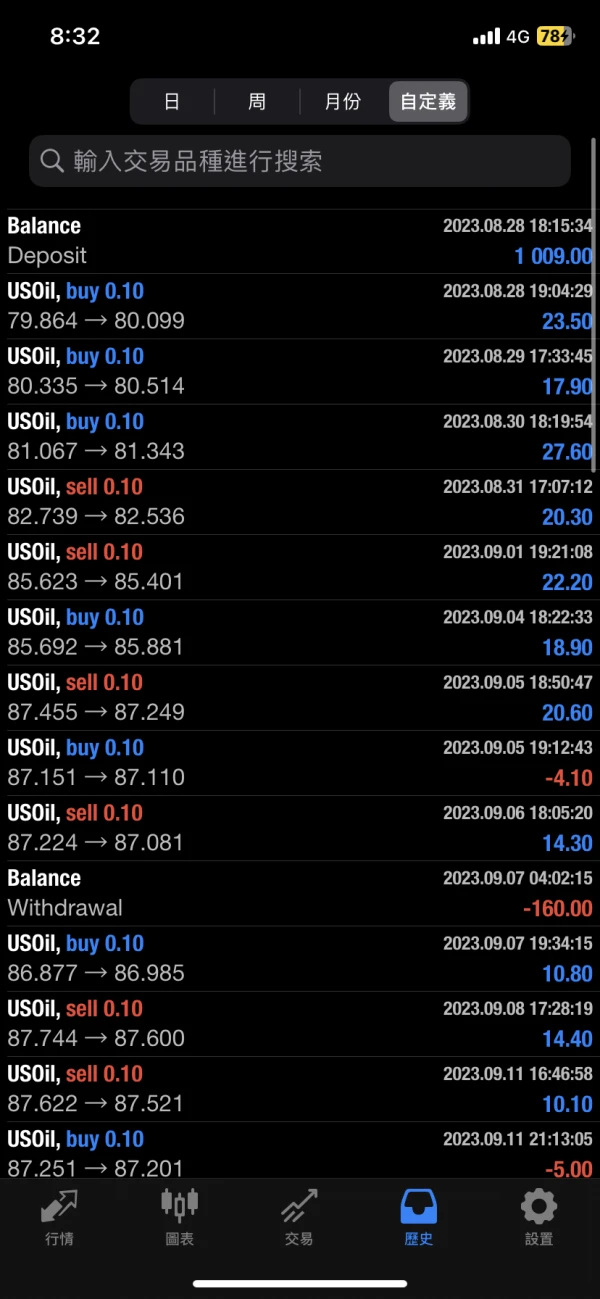The image size is (600, 1299).
Task: Switch to the 圖表 chart tab
Action: (x=180, y=1216)
